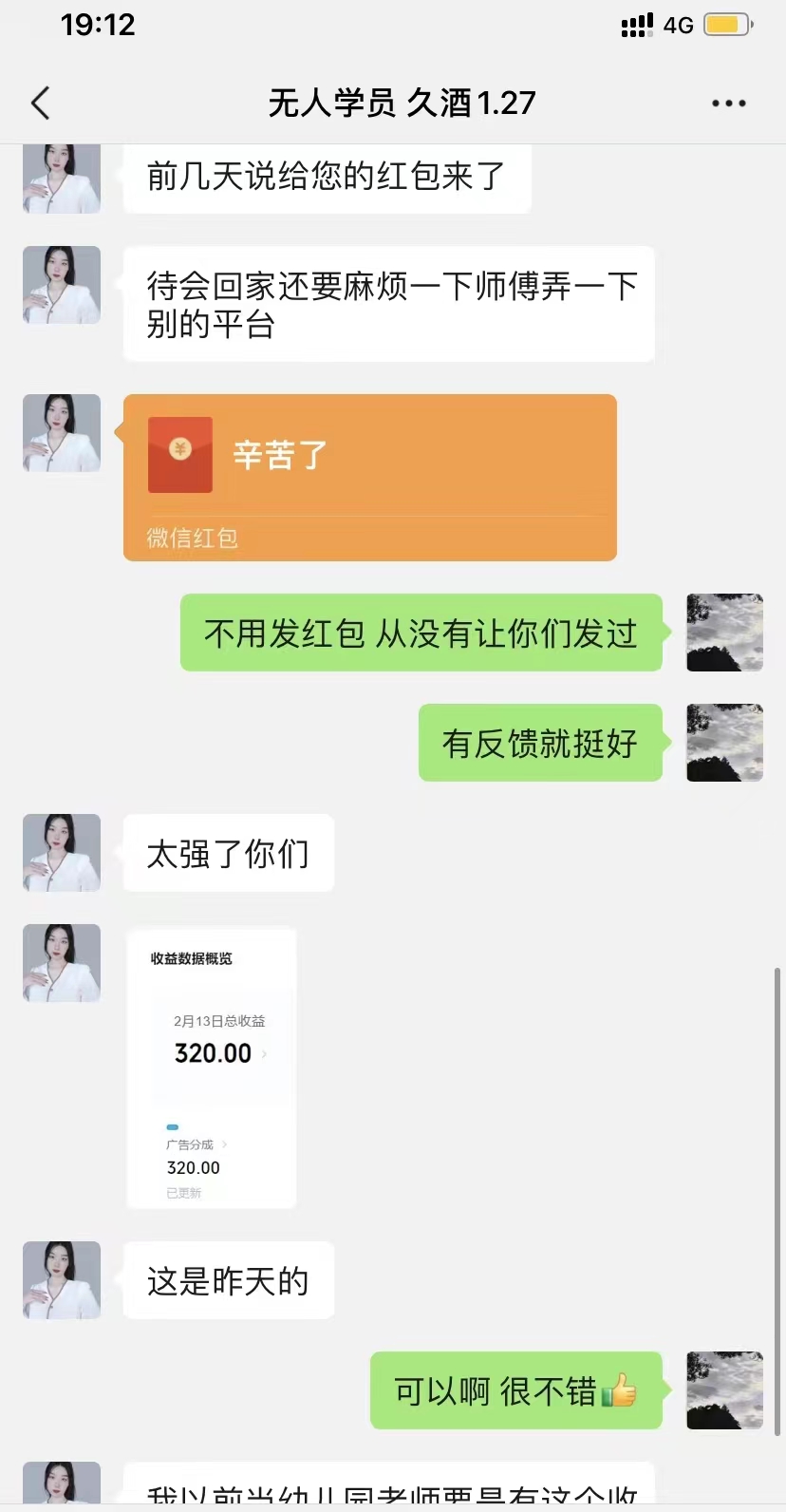
Task: View the 收益数据概览 earnings image
Action: [212, 1068]
